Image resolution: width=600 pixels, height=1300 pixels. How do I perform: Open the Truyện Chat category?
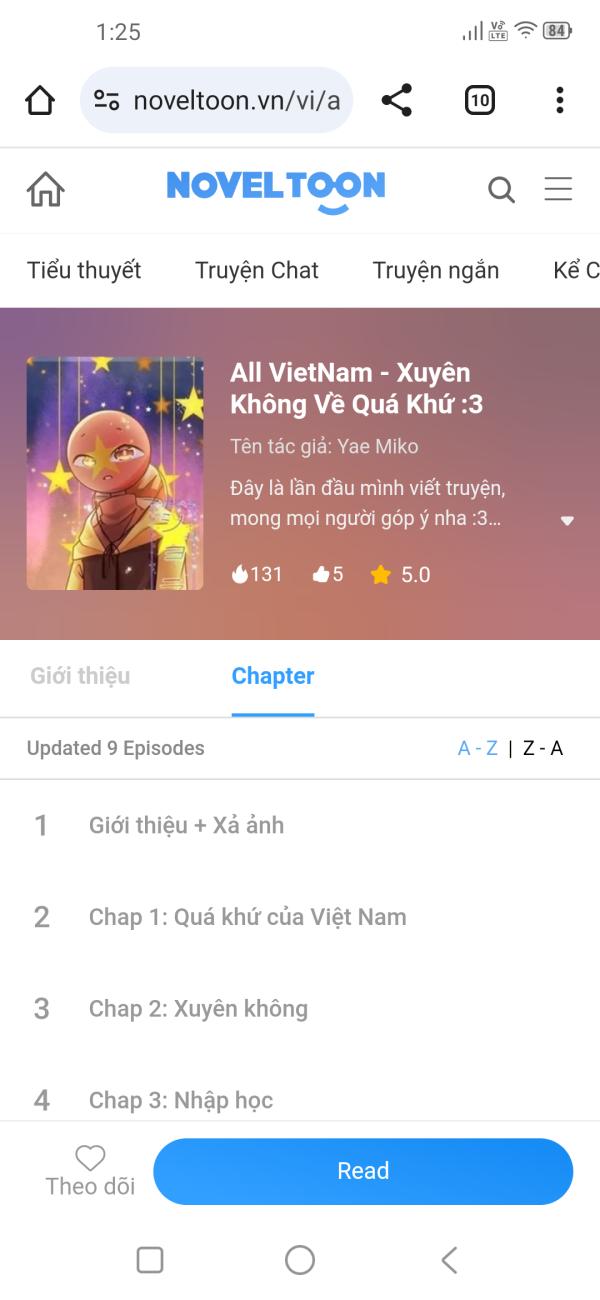(257, 270)
